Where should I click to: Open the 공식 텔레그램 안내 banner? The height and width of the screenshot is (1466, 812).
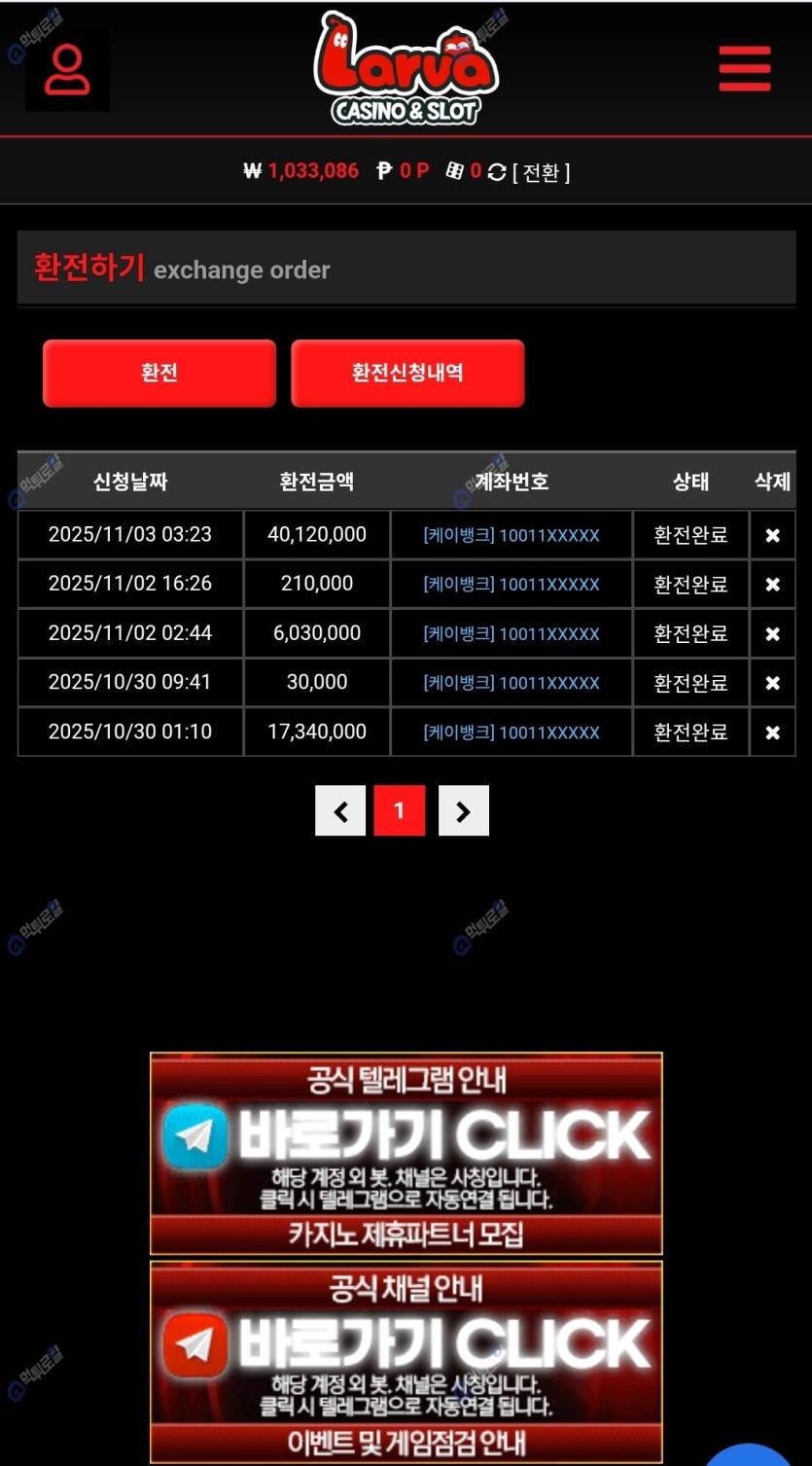406,1153
